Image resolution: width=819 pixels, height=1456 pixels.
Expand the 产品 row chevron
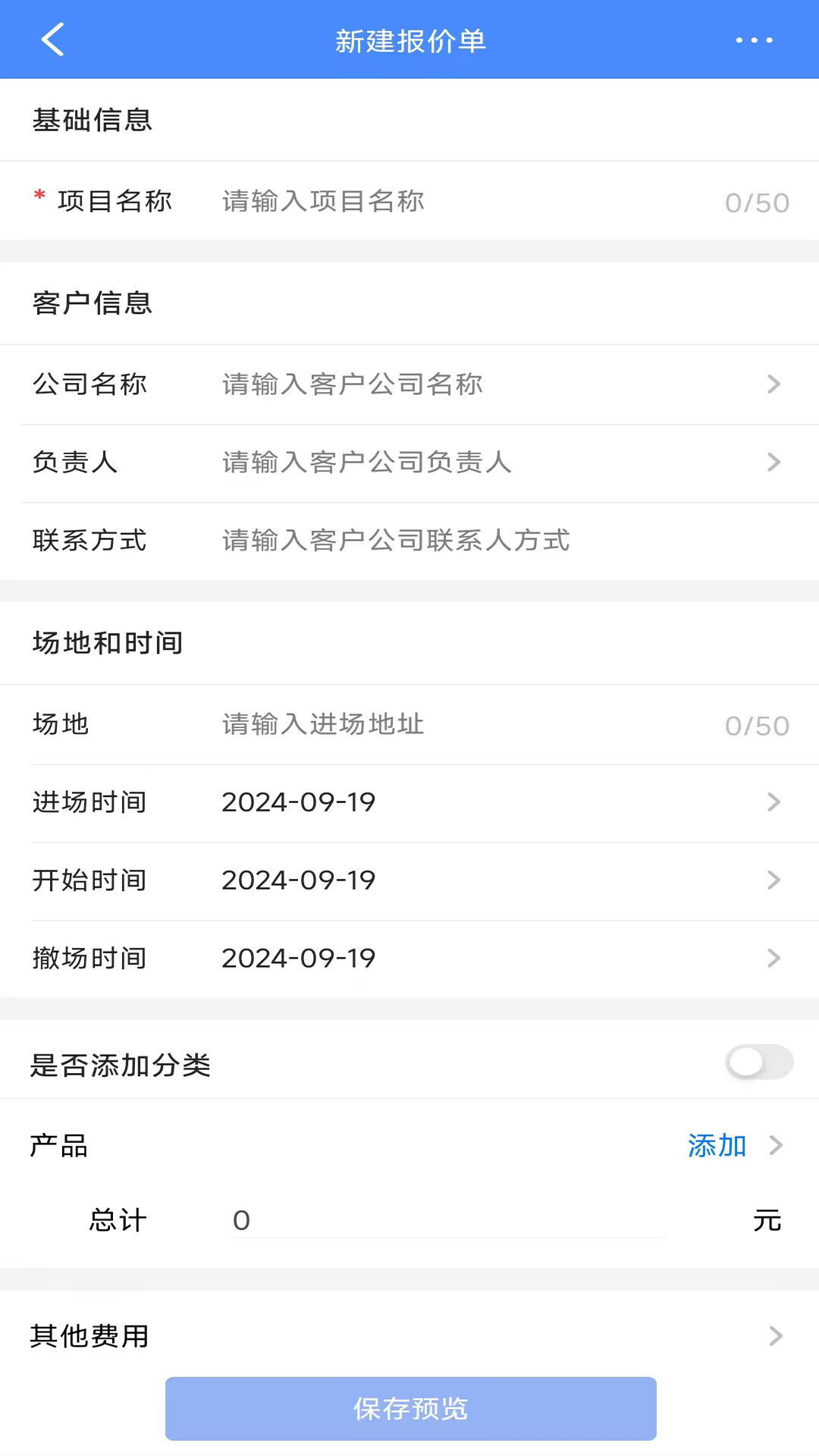tap(775, 1146)
